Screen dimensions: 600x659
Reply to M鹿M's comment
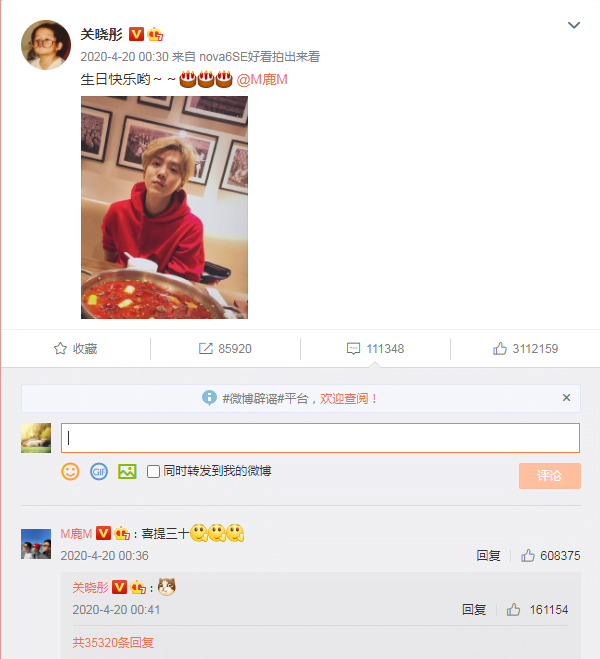click(x=488, y=556)
